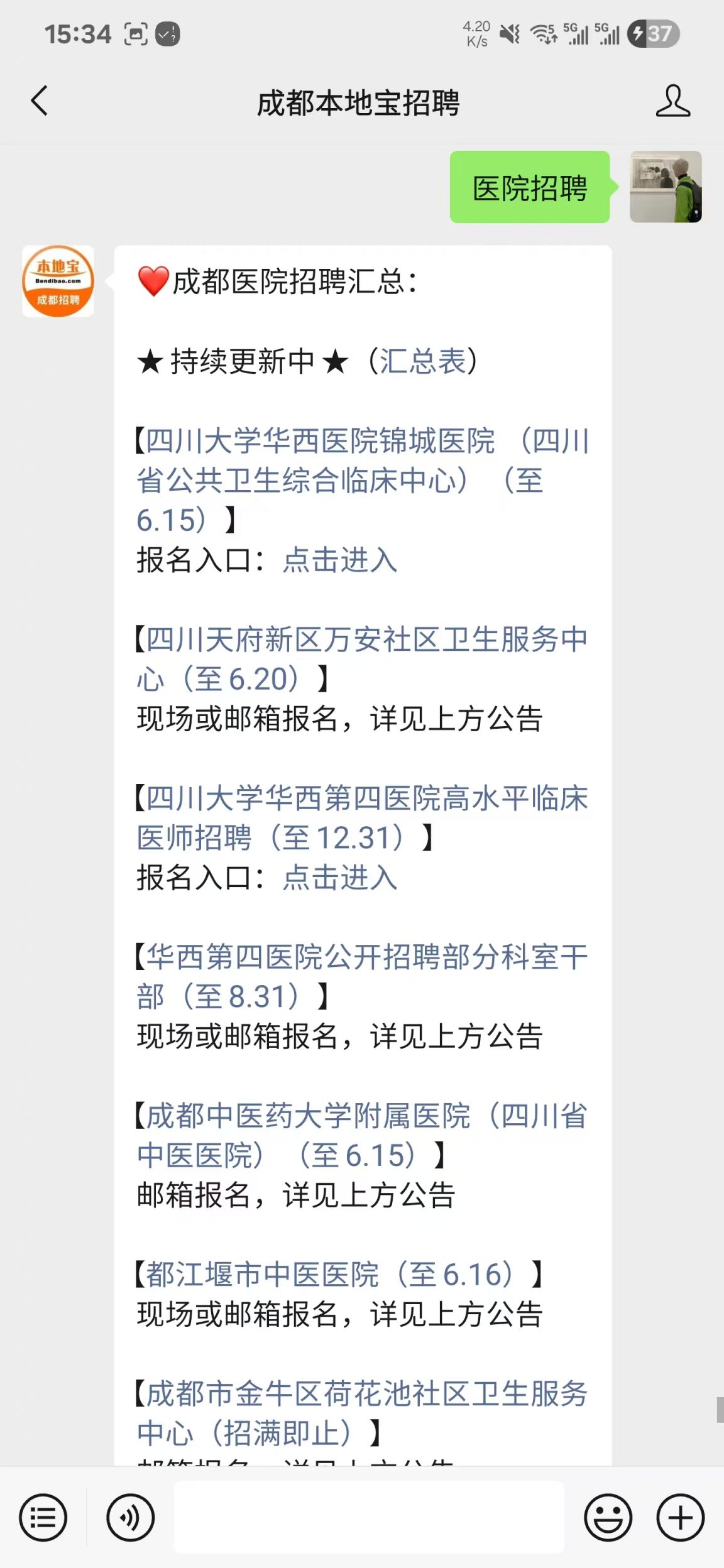The width and height of the screenshot is (724, 1568).
Task: Open the plus attachments menu
Action: 680,1518
